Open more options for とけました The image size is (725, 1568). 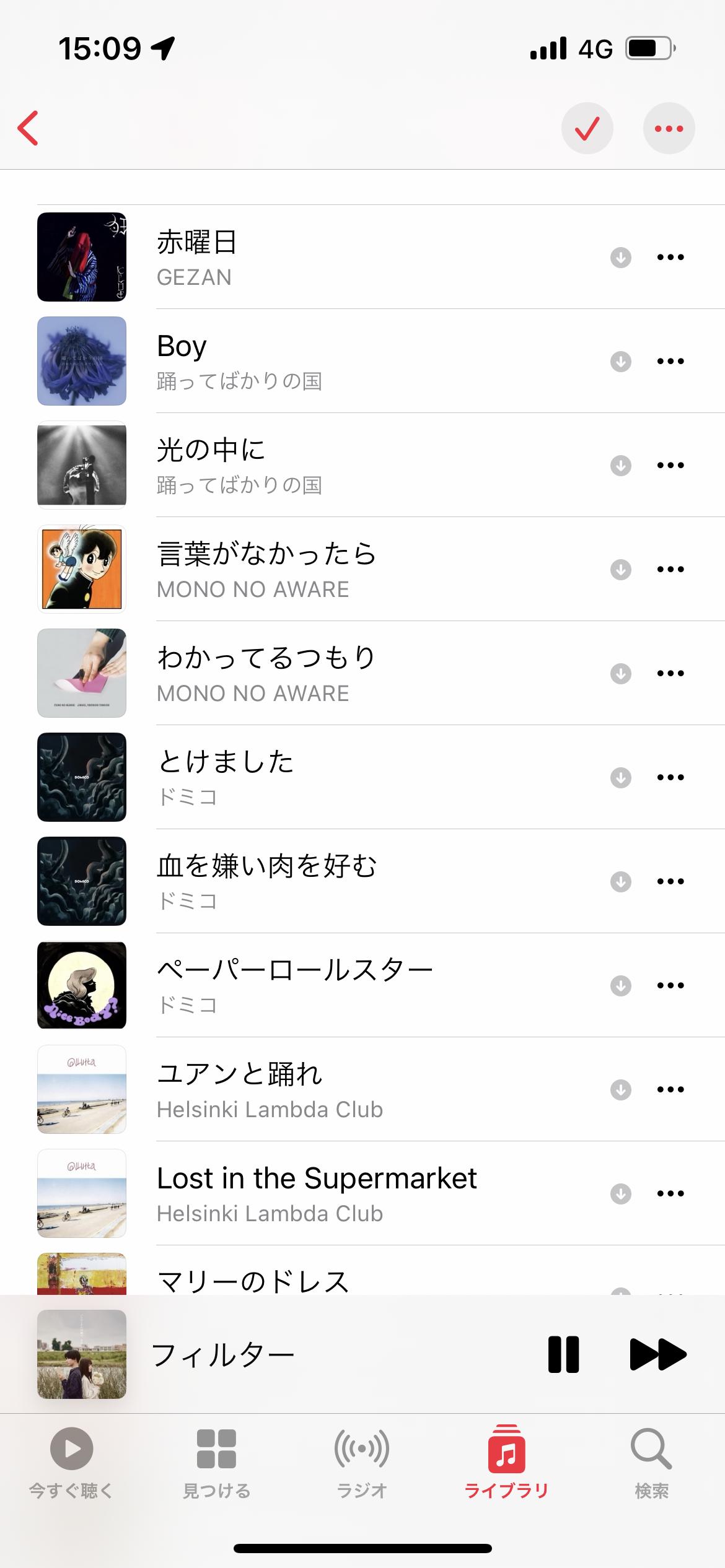point(670,777)
